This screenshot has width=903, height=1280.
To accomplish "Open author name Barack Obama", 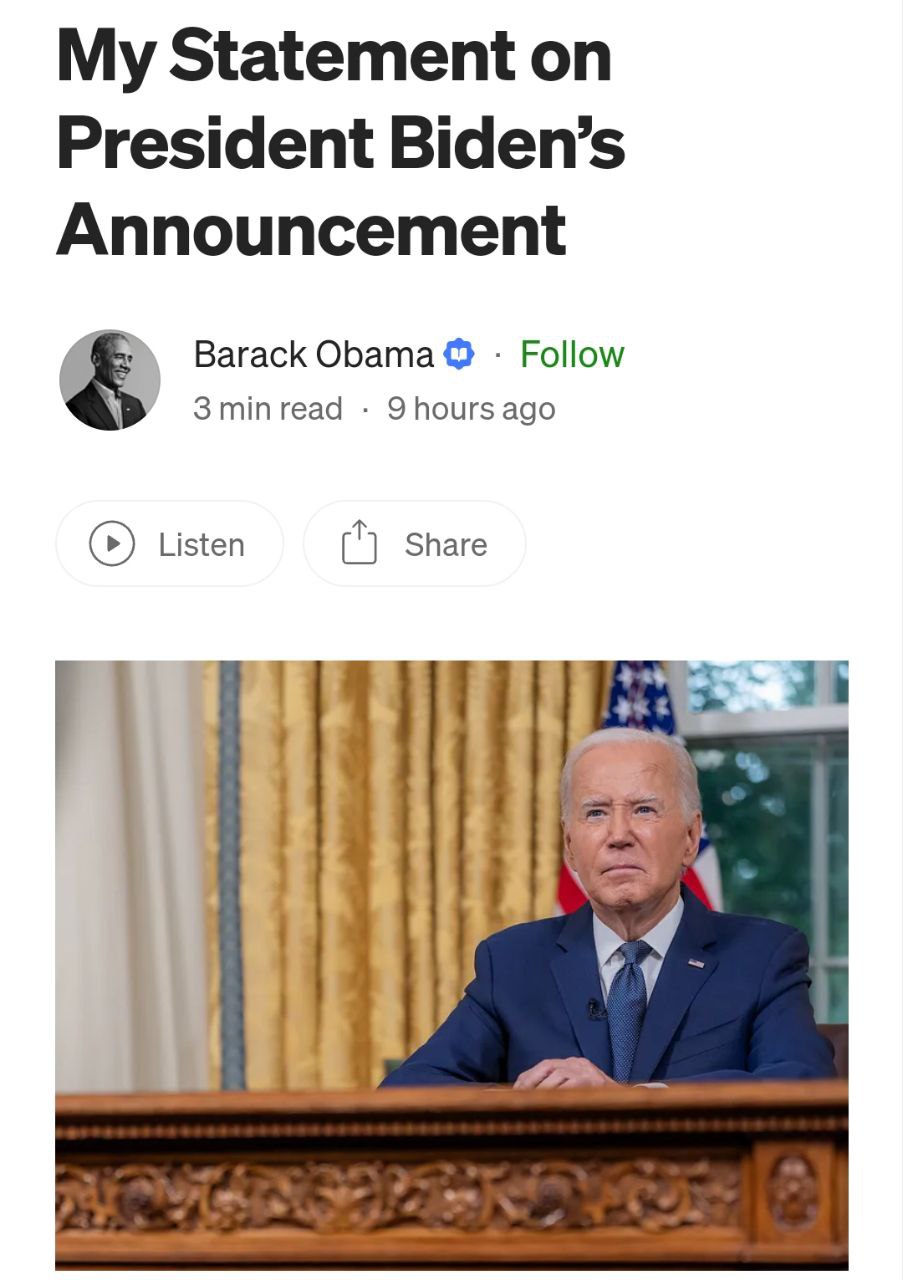I will (313, 354).
